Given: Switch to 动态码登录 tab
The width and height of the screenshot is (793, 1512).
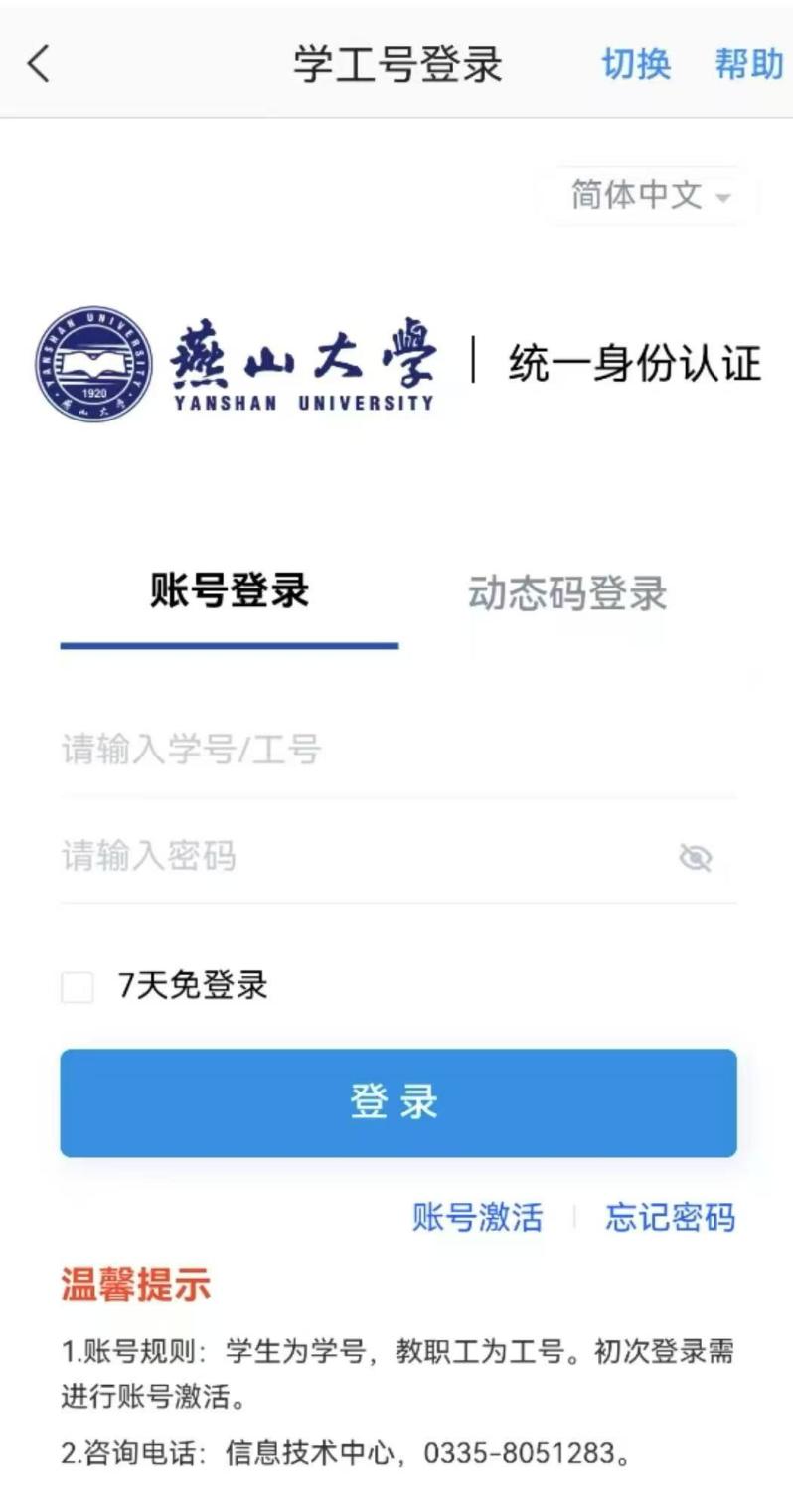Looking at the screenshot, I should 566,593.
